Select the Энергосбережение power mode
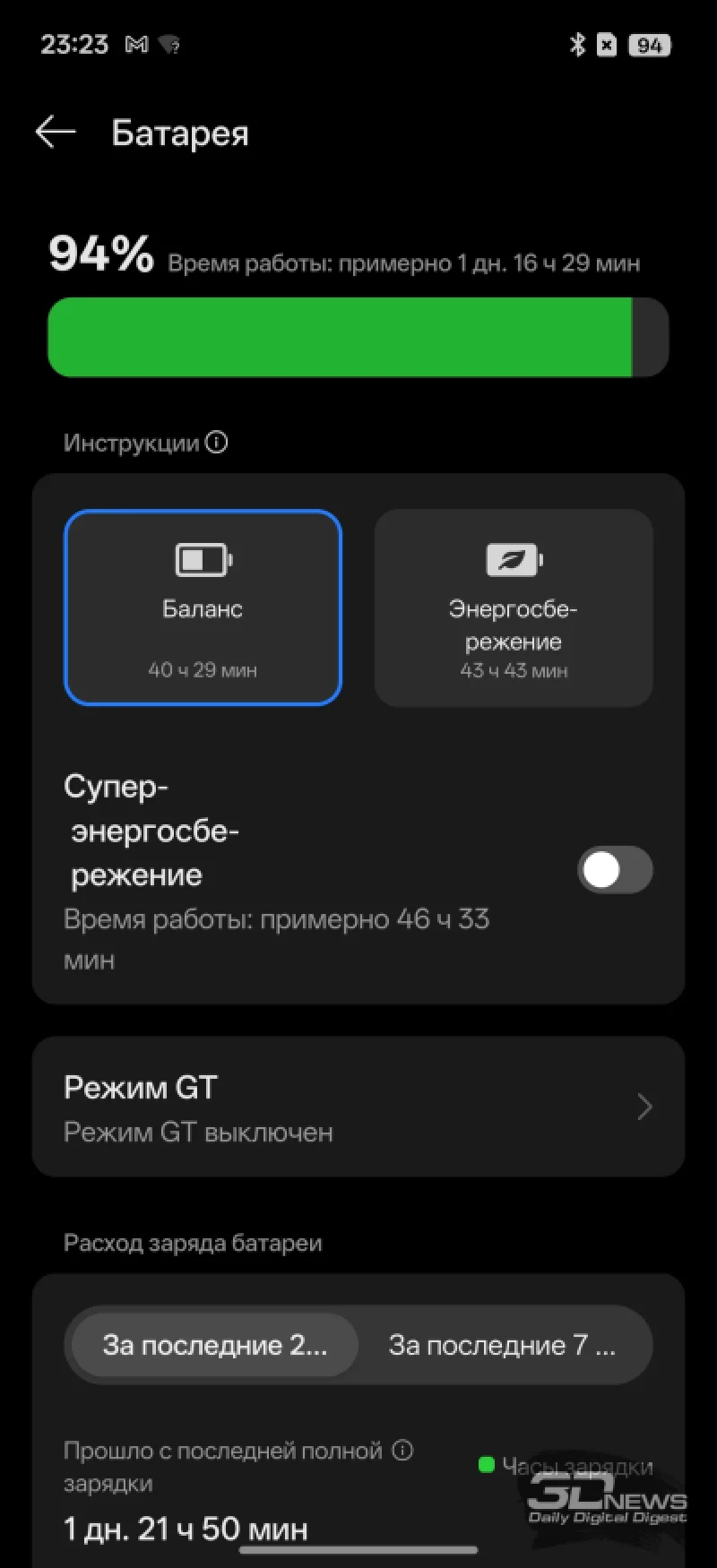 coord(513,607)
